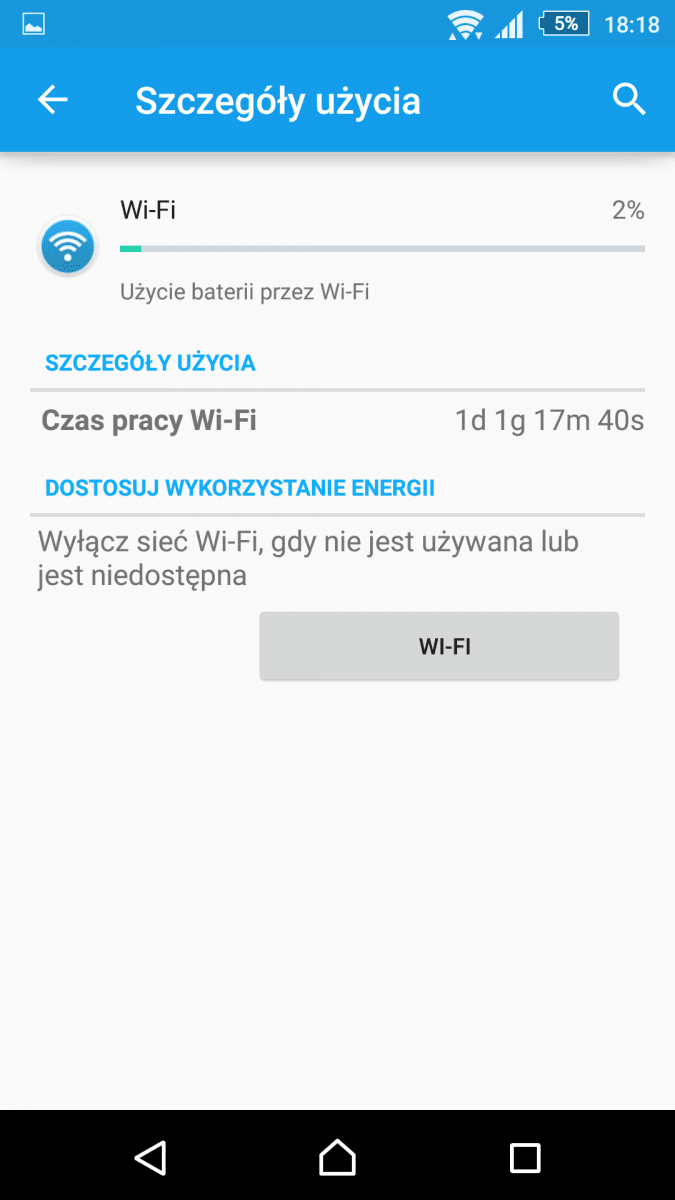Go back using the app bar arrow
The height and width of the screenshot is (1200, 675).
click(x=52, y=99)
